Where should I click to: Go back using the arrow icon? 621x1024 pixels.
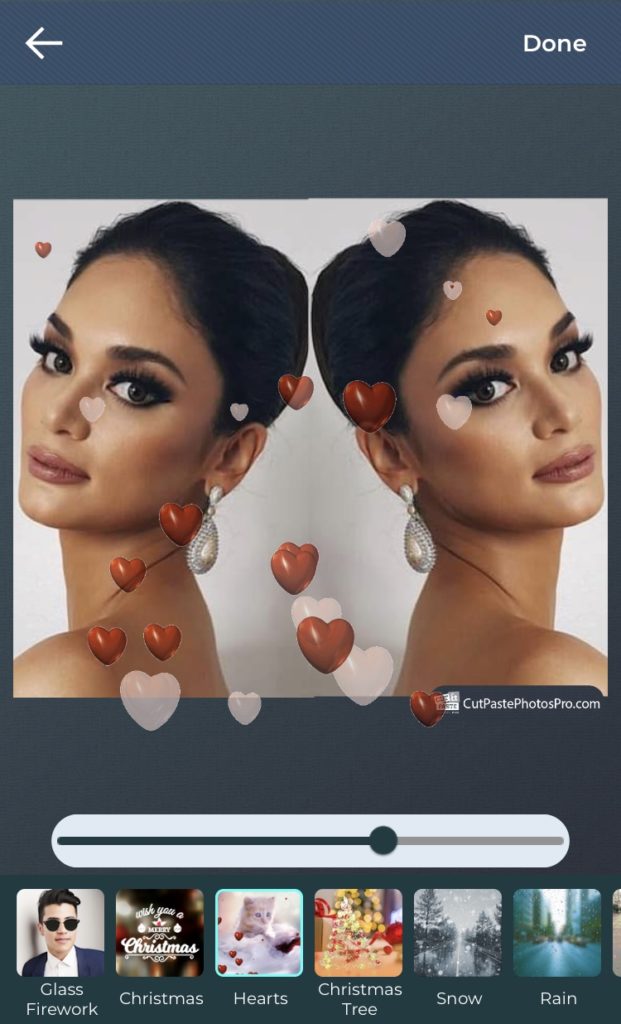(x=44, y=43)
